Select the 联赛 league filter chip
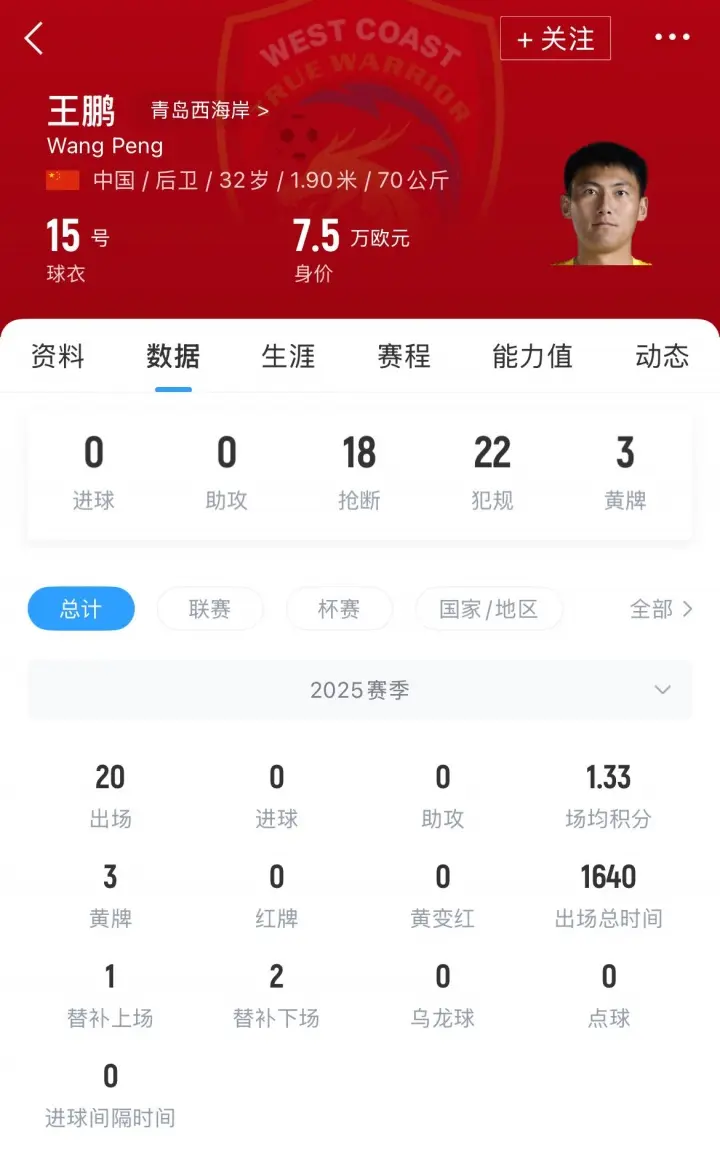 coord(210,609)
